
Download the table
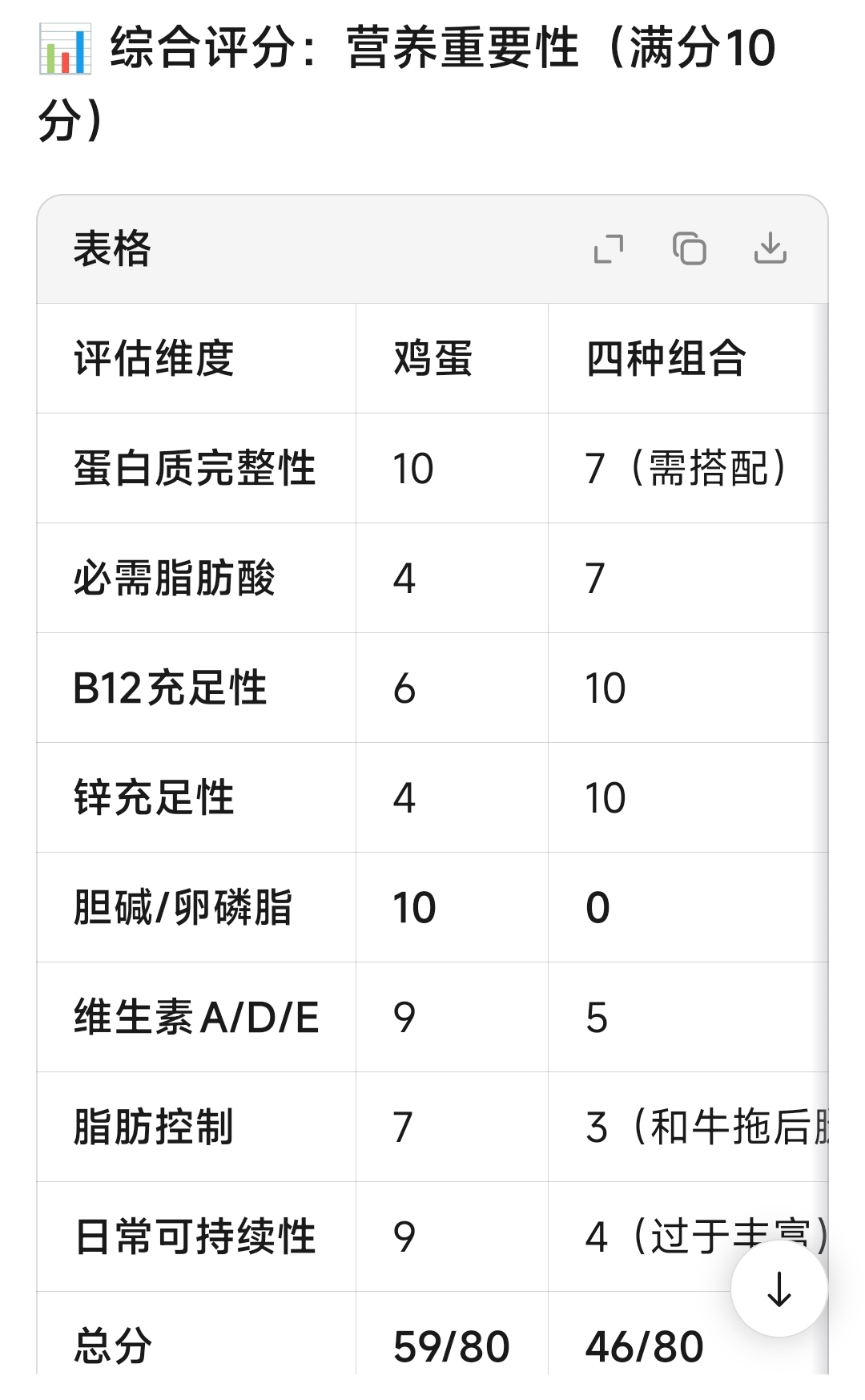[x=770, y=248]
